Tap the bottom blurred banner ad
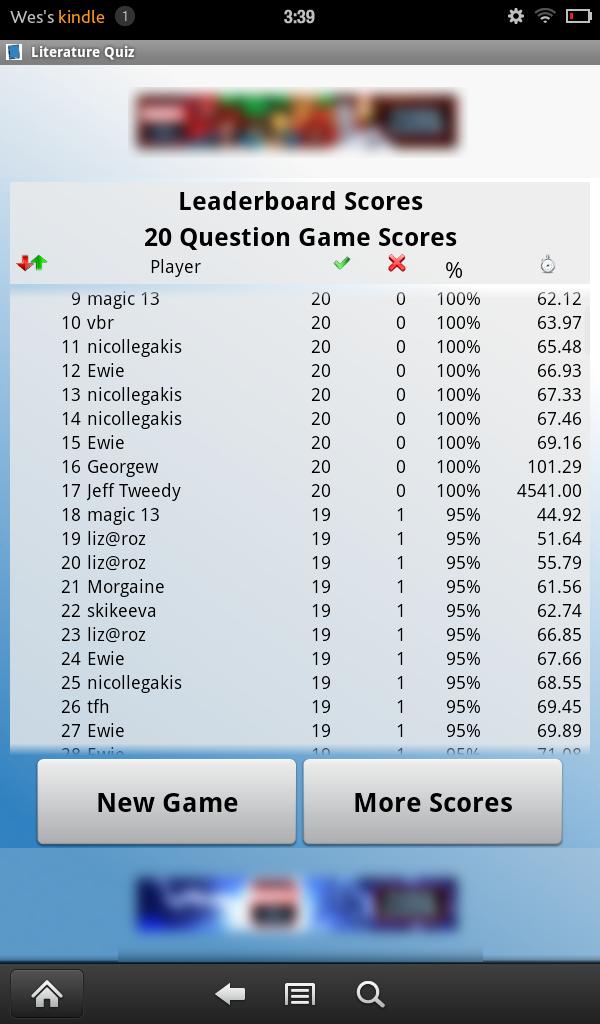 pyautogui.click(x=297, y=902)
